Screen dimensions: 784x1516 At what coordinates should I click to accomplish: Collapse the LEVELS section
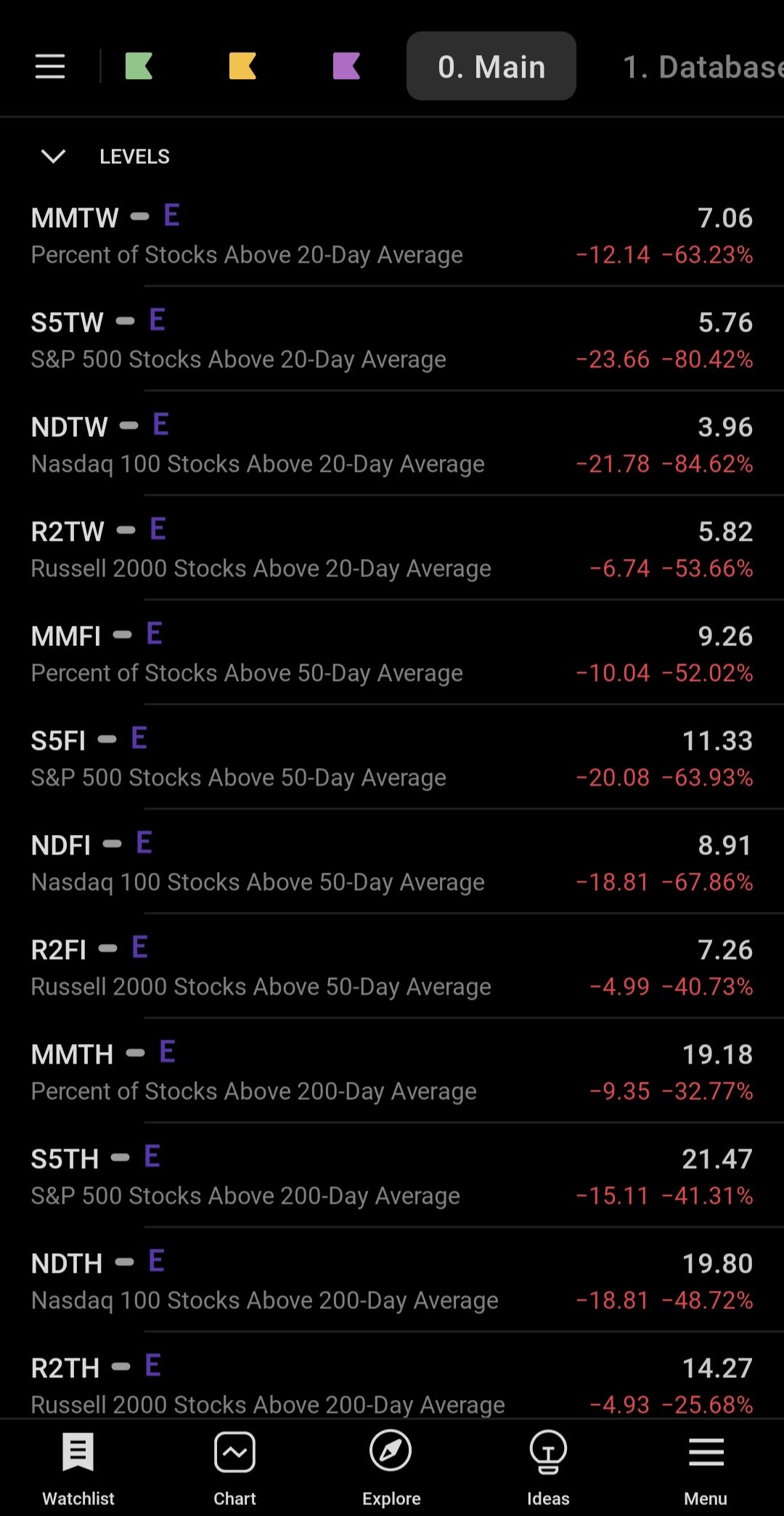pos(54,156)
